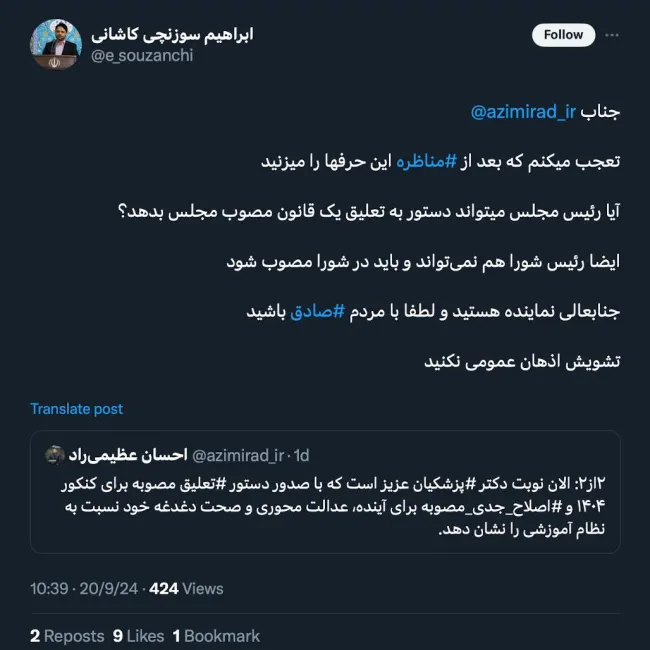Follow ابراهیم سوزنچی کاشانی
The width and height of the screenshot is (650, 650).
point(563,35)
